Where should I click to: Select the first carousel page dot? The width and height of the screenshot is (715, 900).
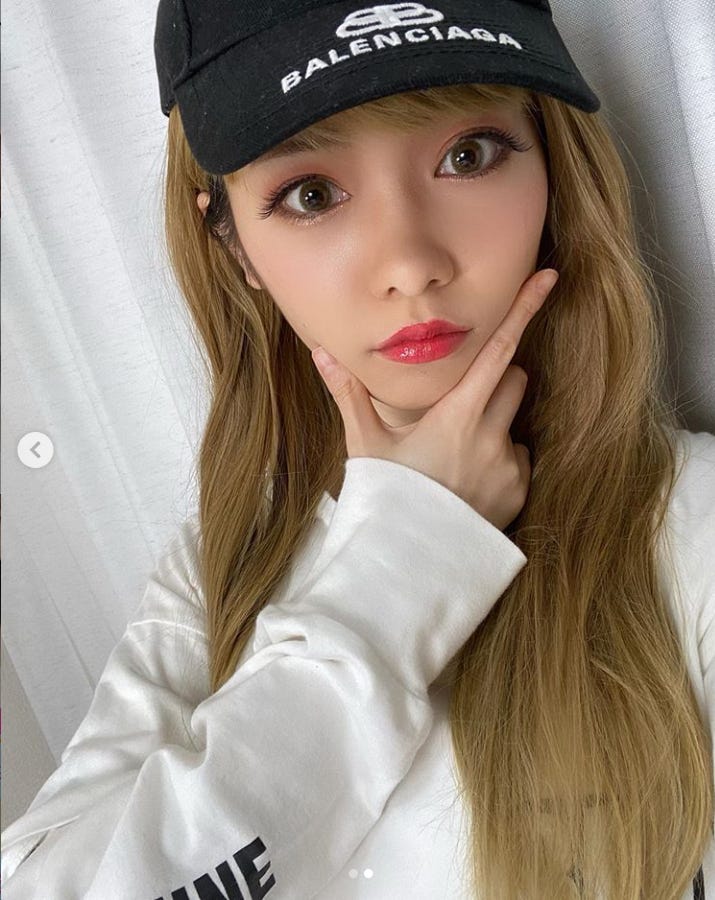pos(352,873)
